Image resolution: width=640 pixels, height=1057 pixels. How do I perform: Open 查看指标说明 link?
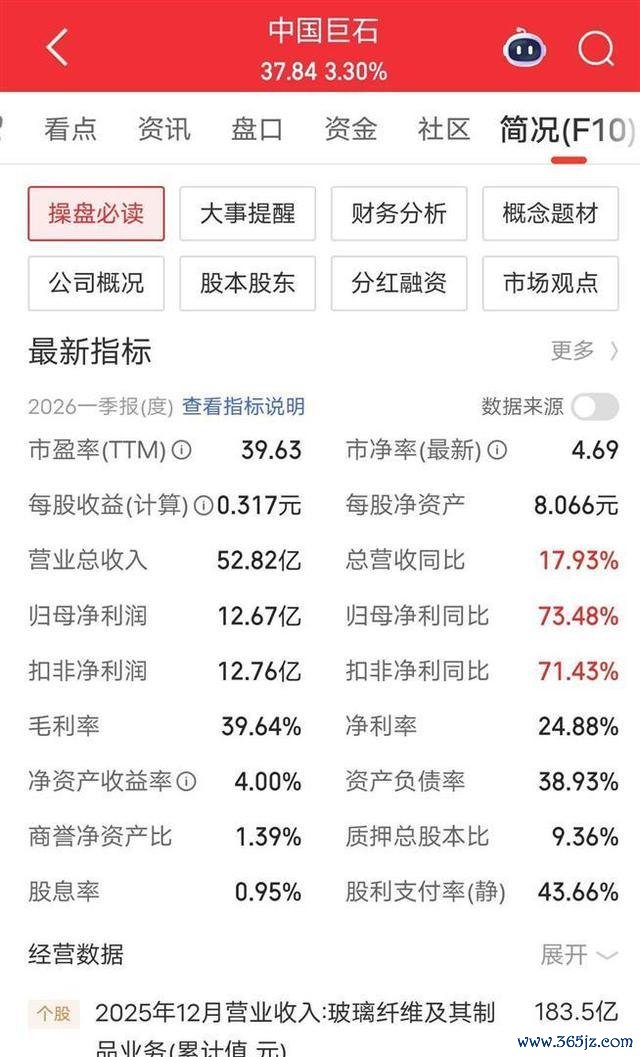click(243, 406)
